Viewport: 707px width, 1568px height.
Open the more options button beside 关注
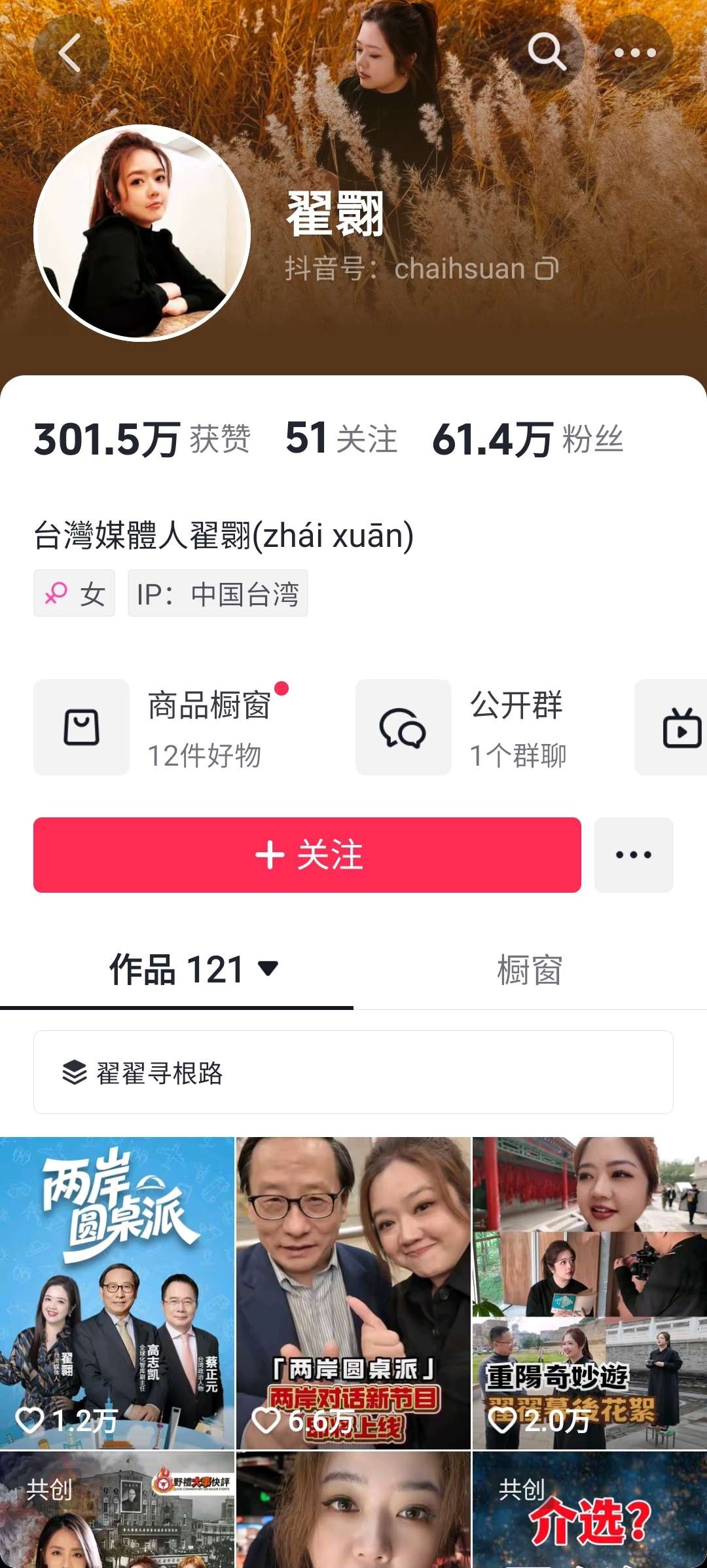coord(634,855)
